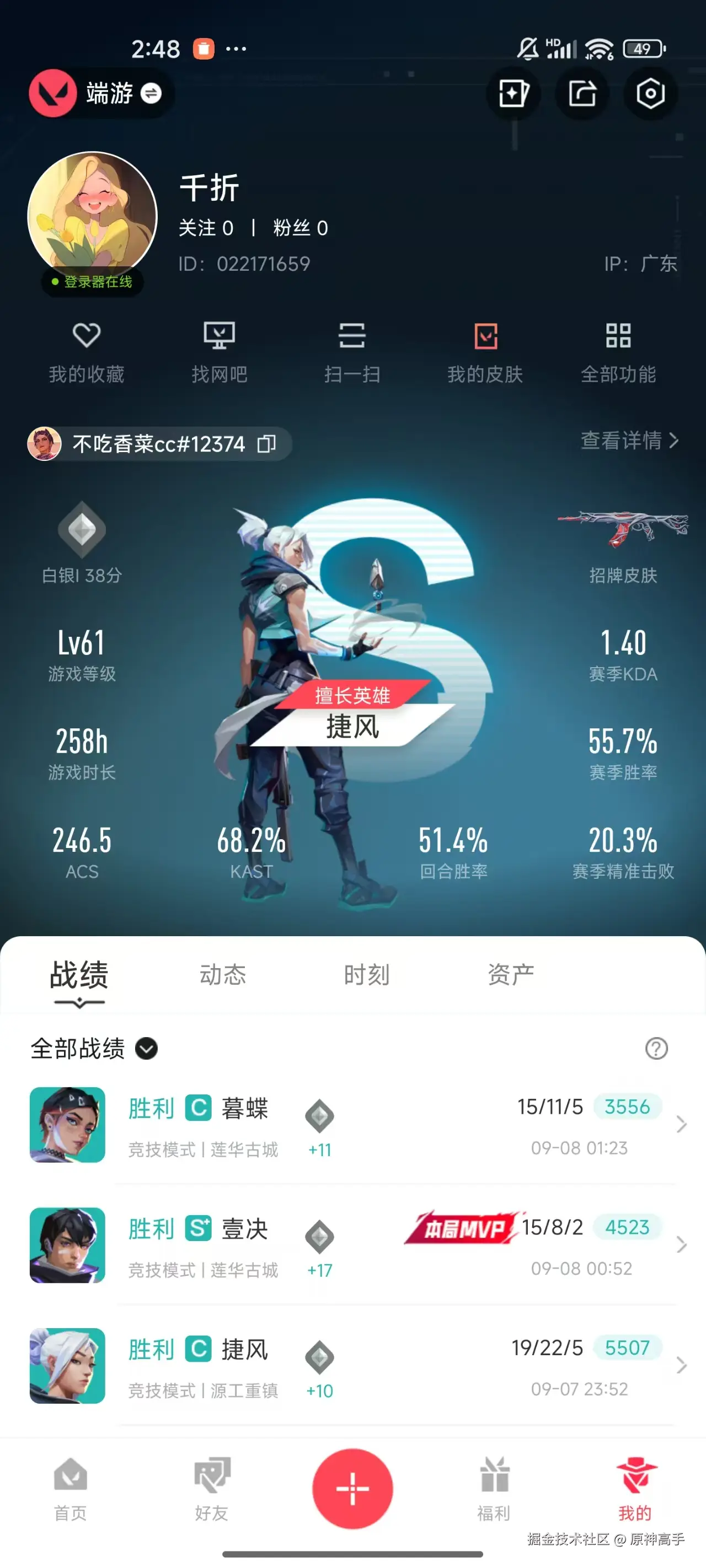
Task: Tap the red plus create button
Action: (352, 1488)
